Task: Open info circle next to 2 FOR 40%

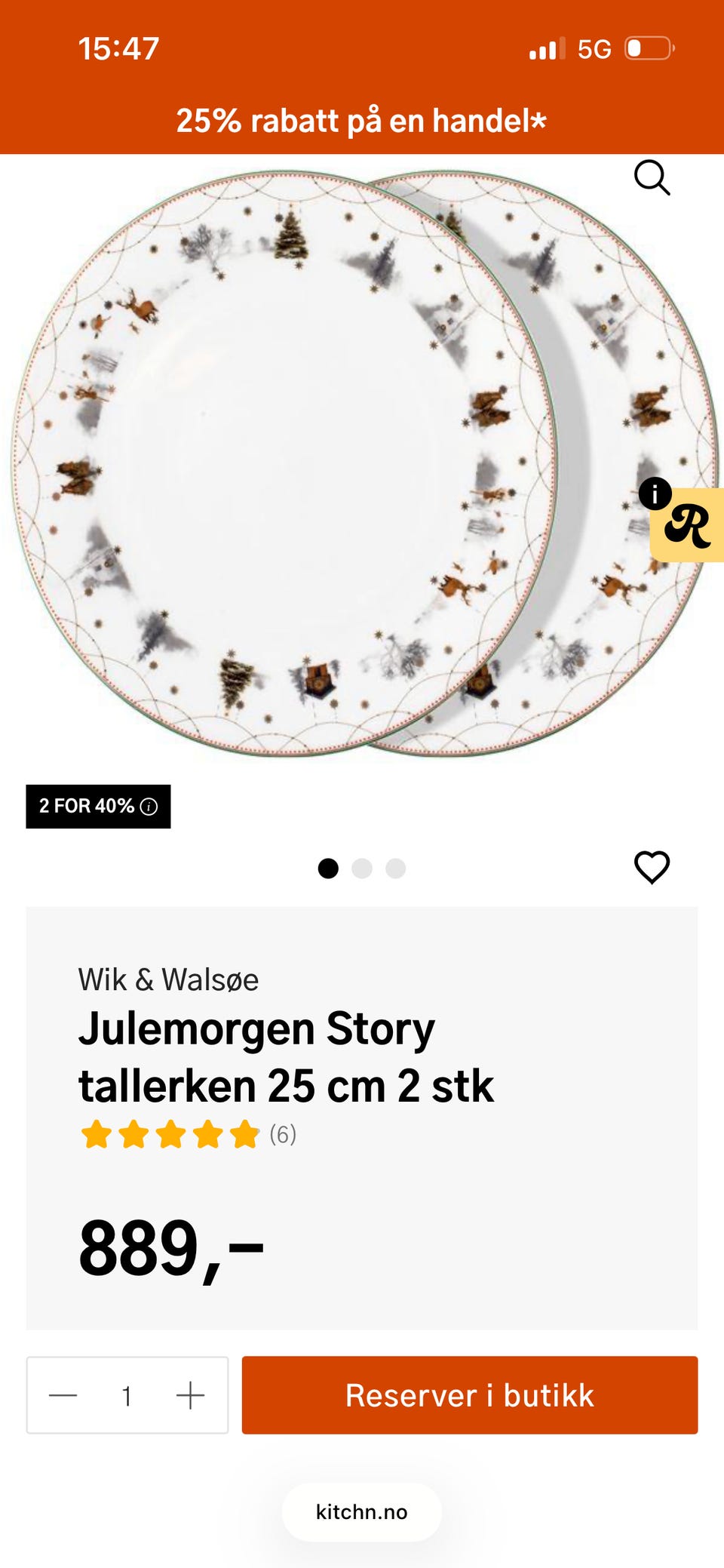Action: point(149,806)
